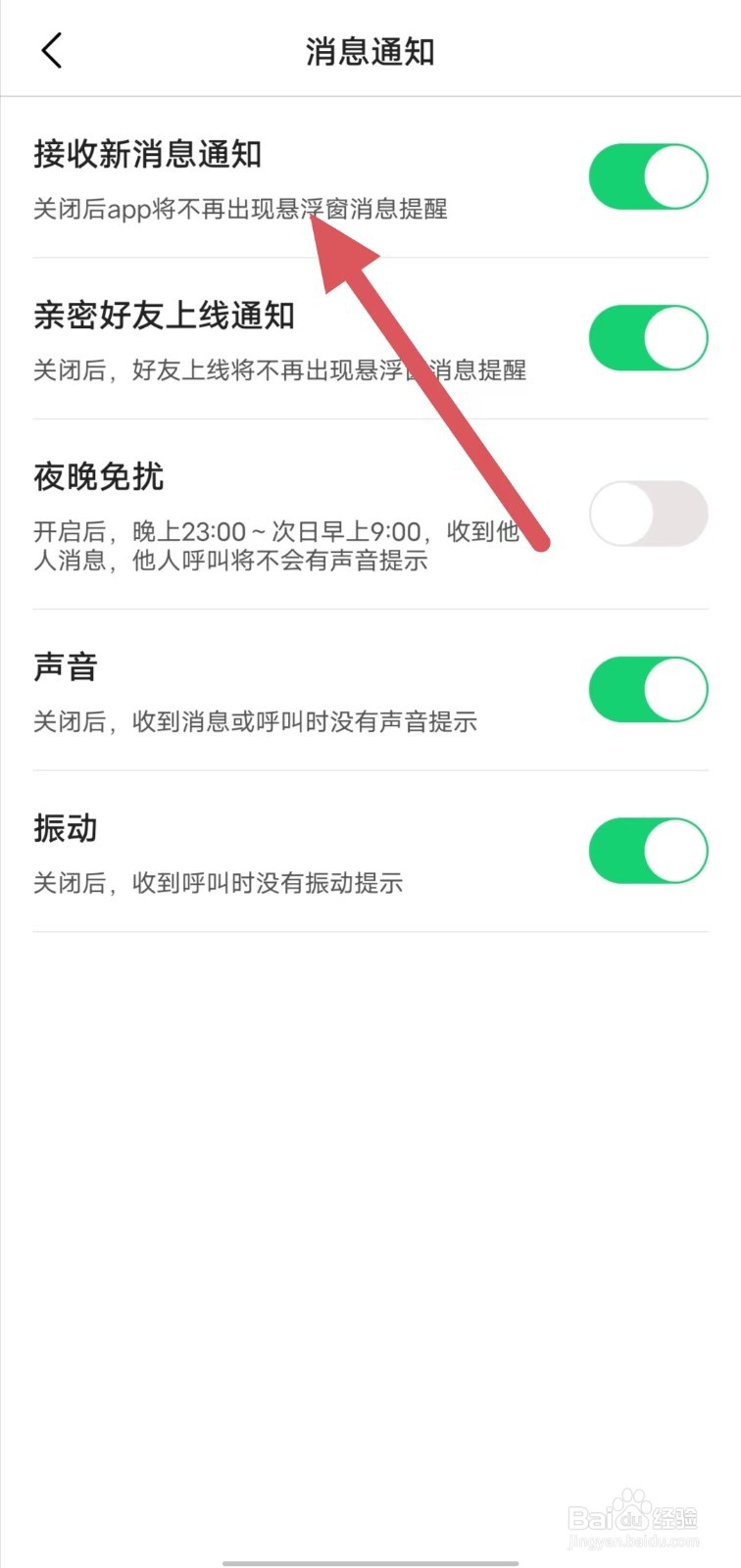
Task: Disable the 接收新消息通知 switch
Action: pyautogui.click(x=647, y=176)
